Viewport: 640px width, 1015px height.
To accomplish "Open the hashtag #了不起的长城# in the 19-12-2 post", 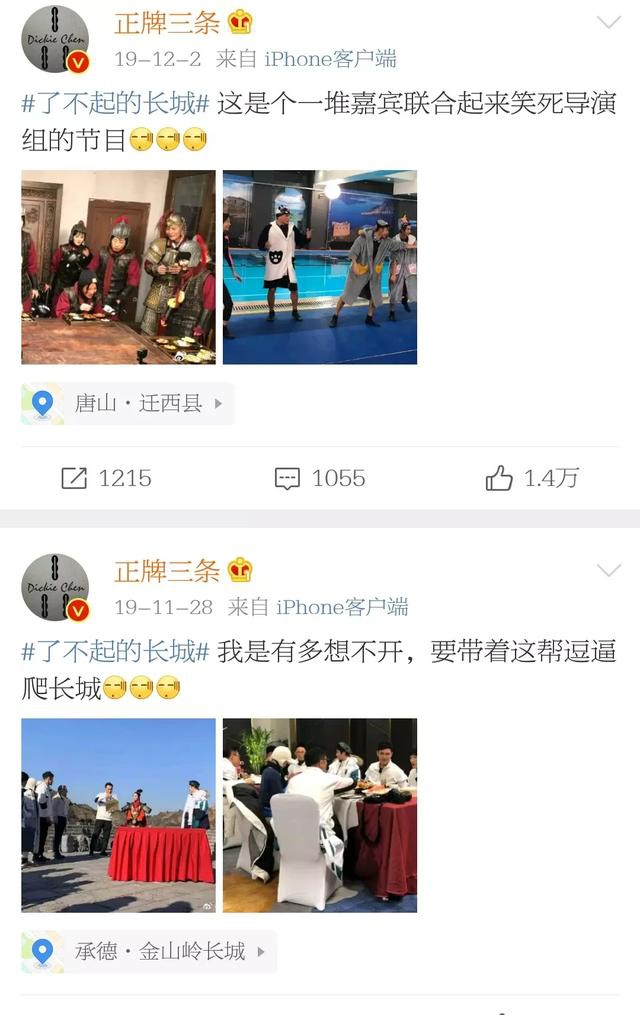I will point(115,103).
